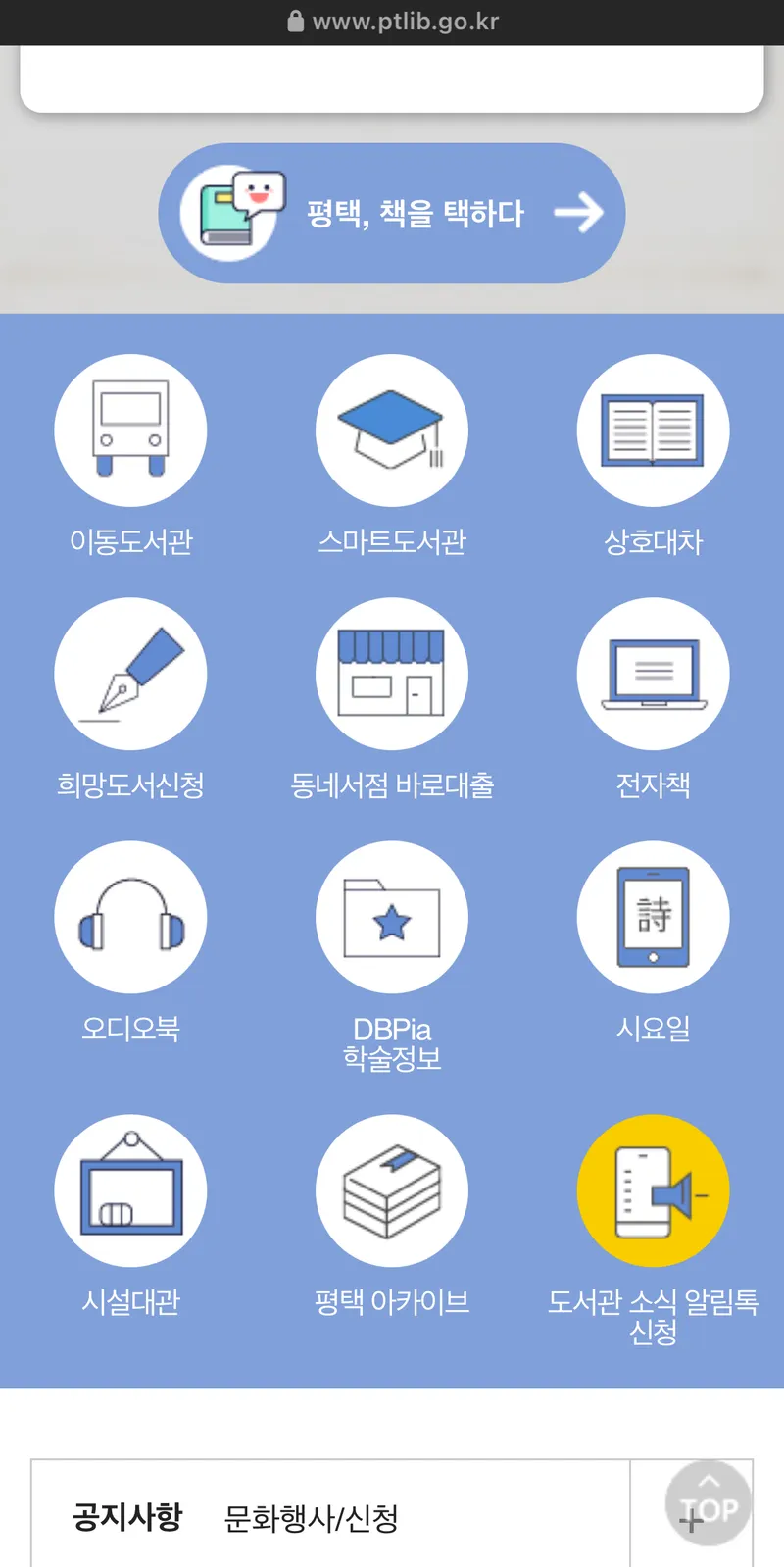
Task: Open 스마트도서관 smart library
Action: pyautogui.click(x=392, y=457)
